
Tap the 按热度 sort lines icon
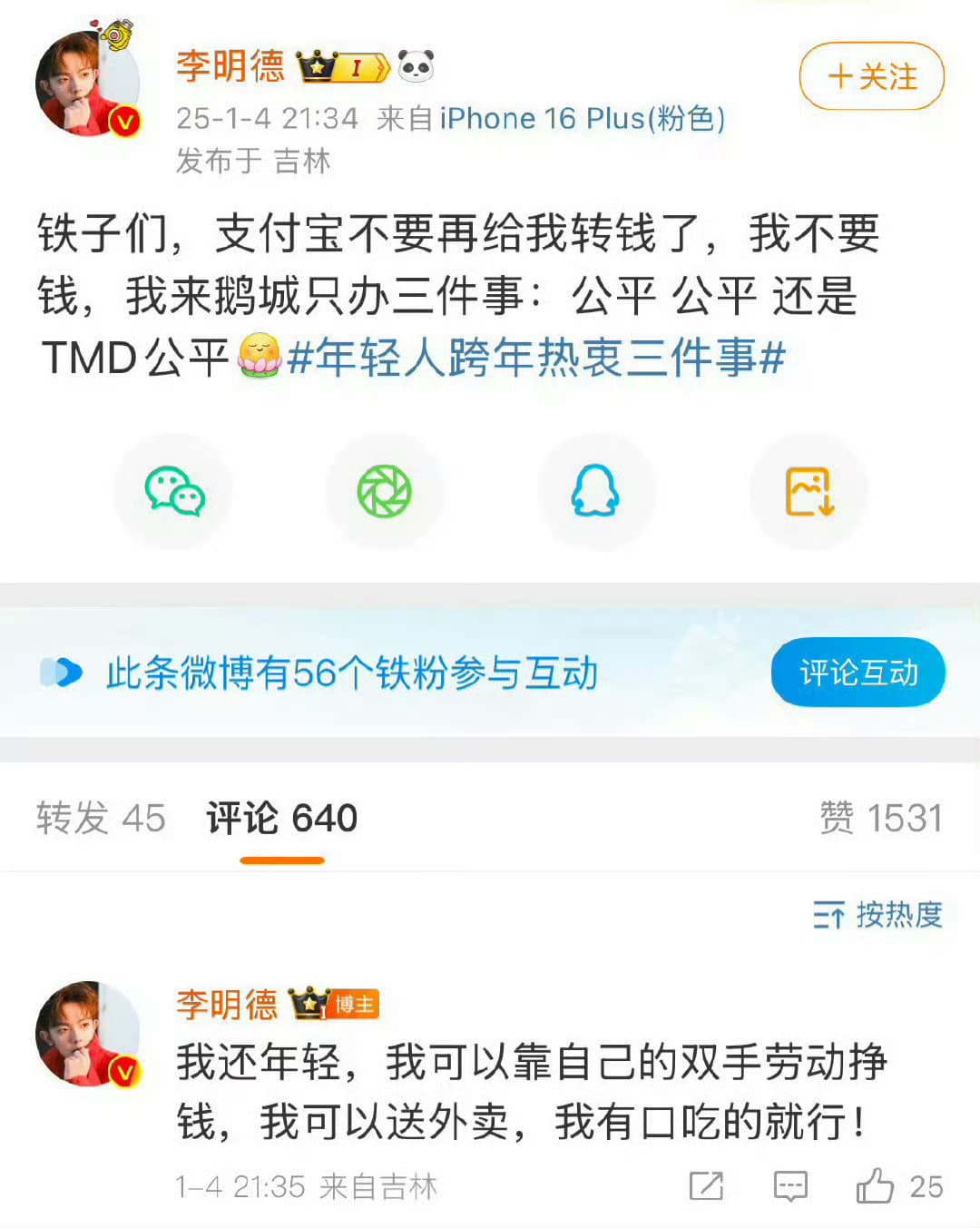click(828, 918)
